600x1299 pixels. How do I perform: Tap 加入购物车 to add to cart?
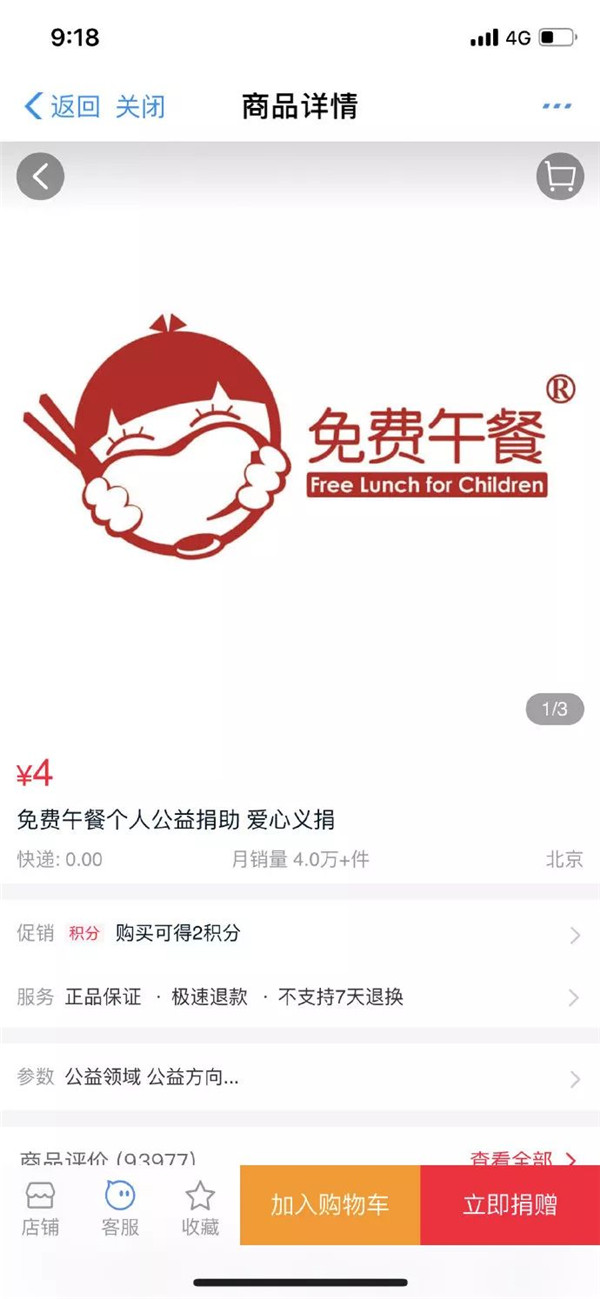pyautogui.click(x=330, y=1205)
